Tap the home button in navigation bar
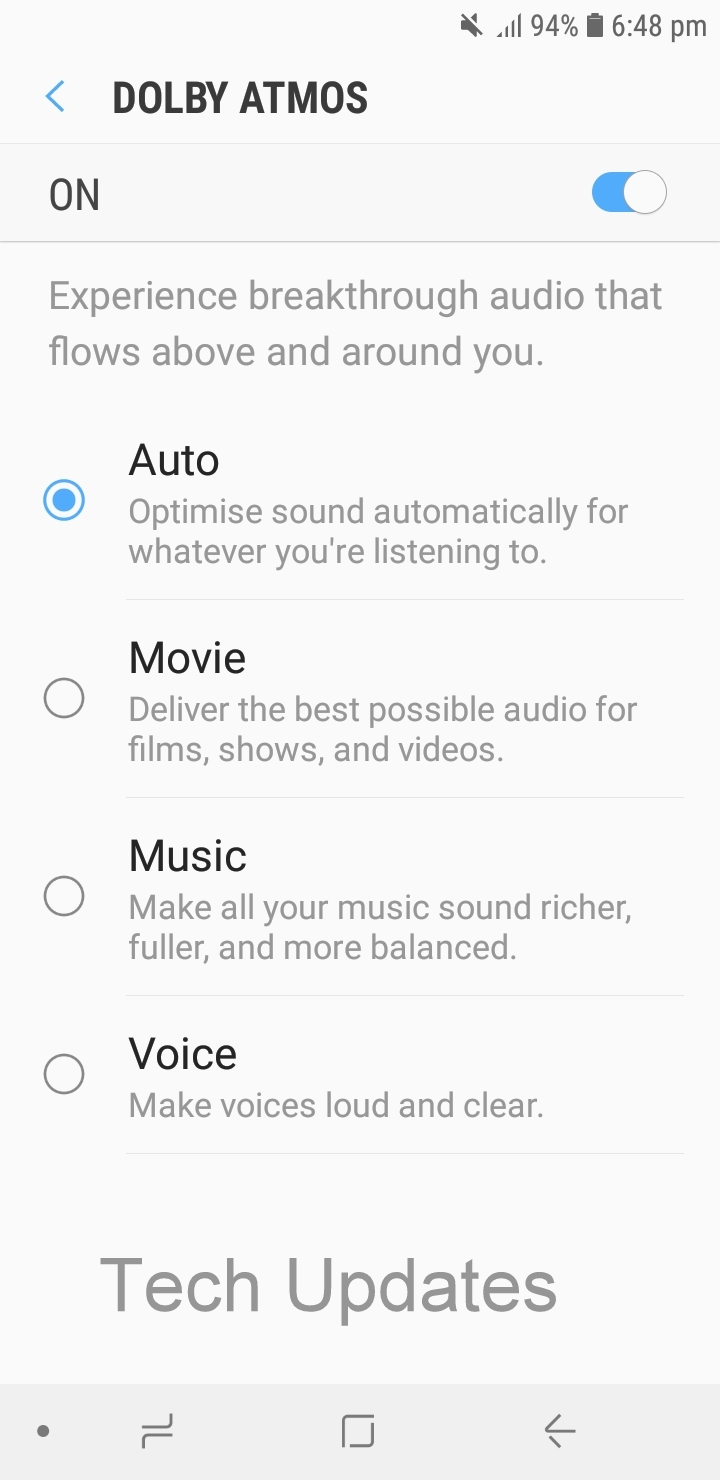The width and height of the screenshot is (720, 1480). click(358, 1431)
